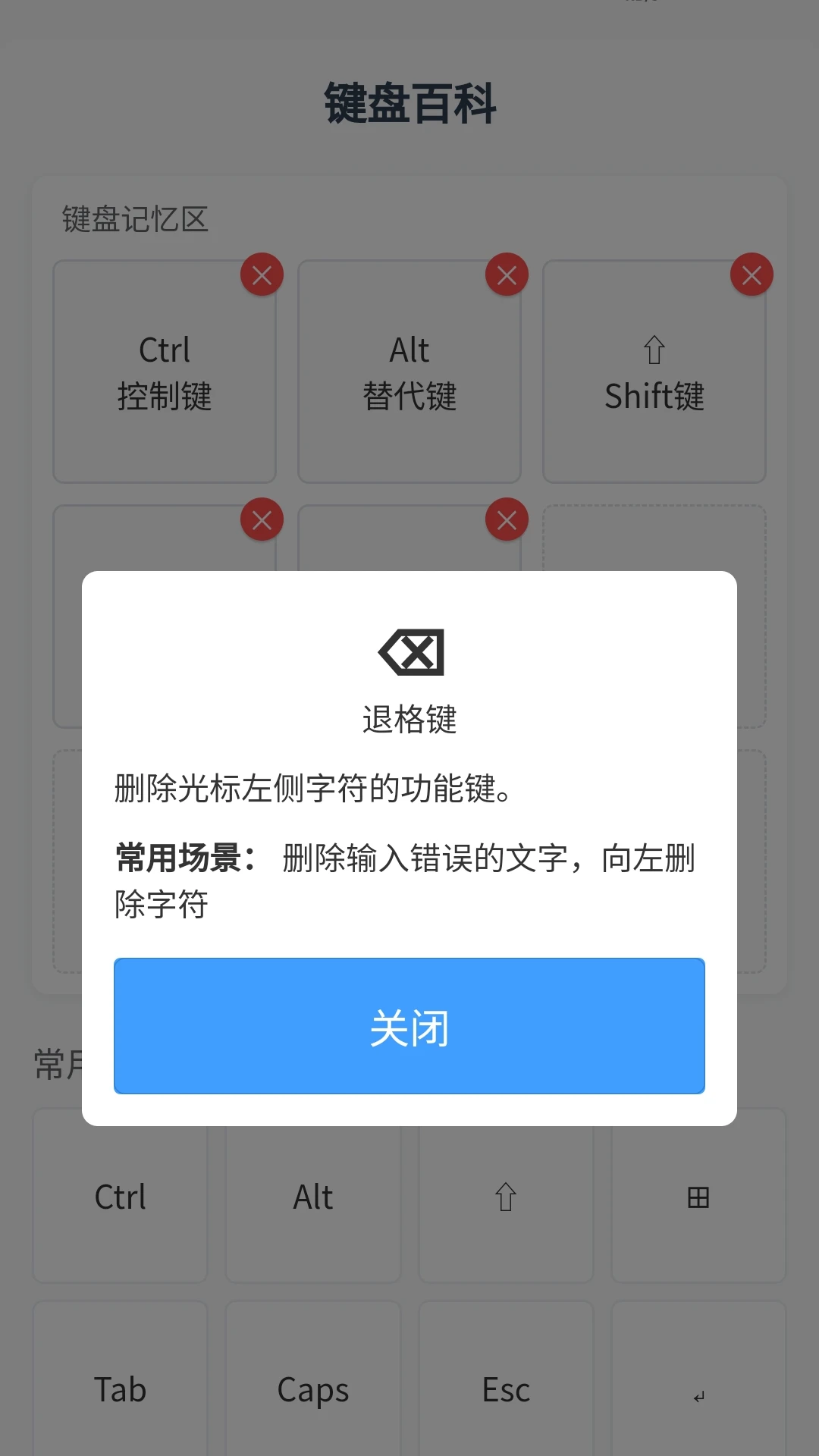The height and width of the screenshot is (1456, 819).
Task: Click the Caps key in the bottom keyboard grid
Action: point(312,1389)
